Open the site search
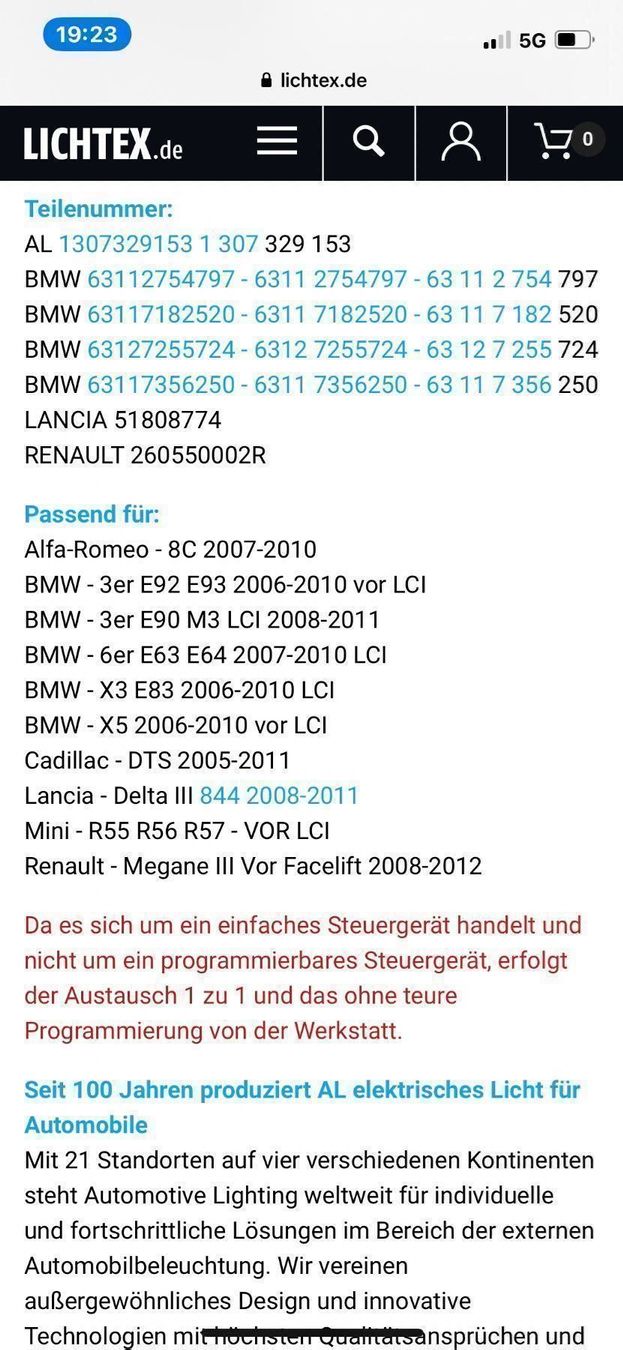The width and height of the screenshot is (623, 1350). [368, 142]
